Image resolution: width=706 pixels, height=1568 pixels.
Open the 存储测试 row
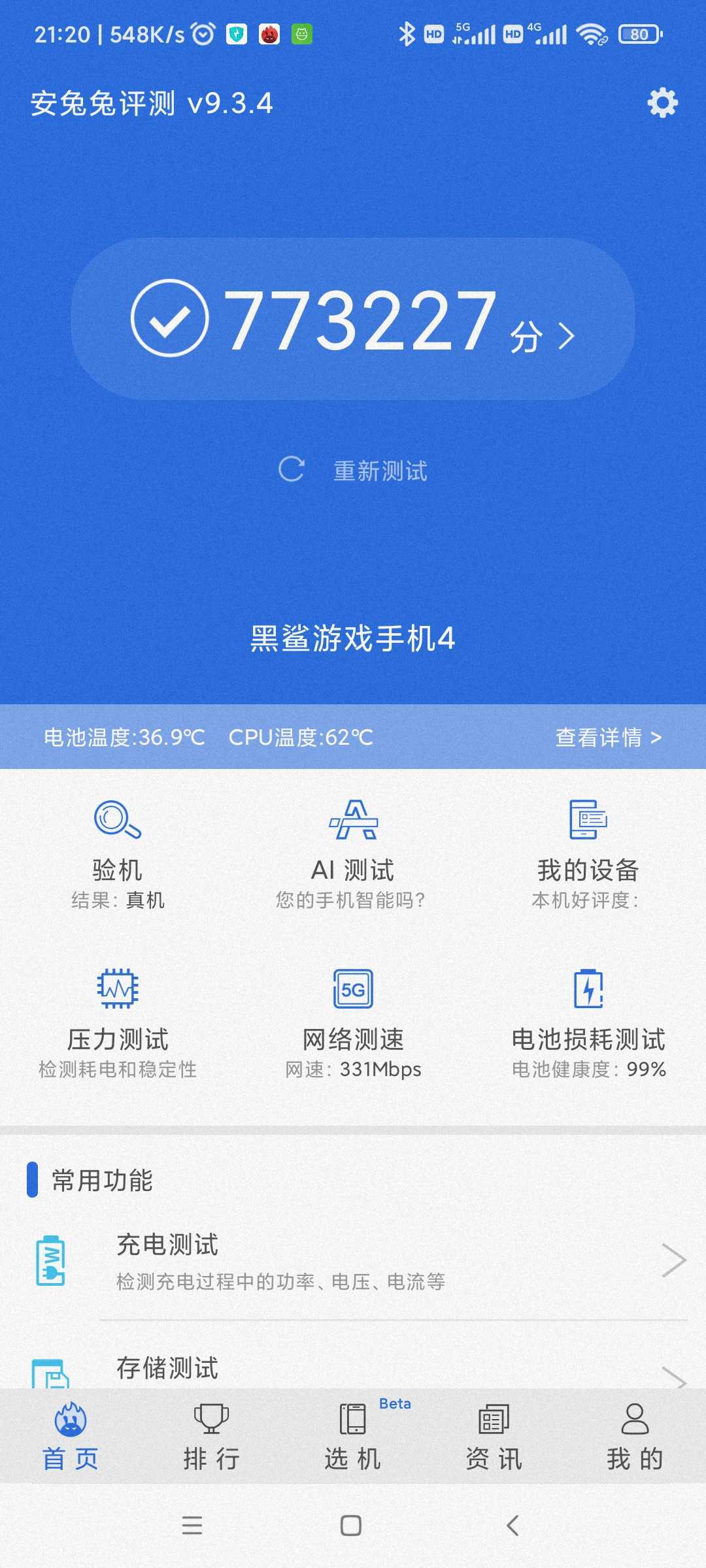pos(353,1365)
